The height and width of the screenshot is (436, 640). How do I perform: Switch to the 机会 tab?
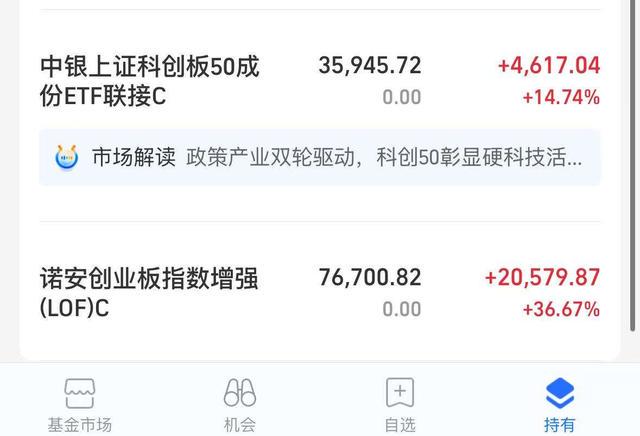240,404
